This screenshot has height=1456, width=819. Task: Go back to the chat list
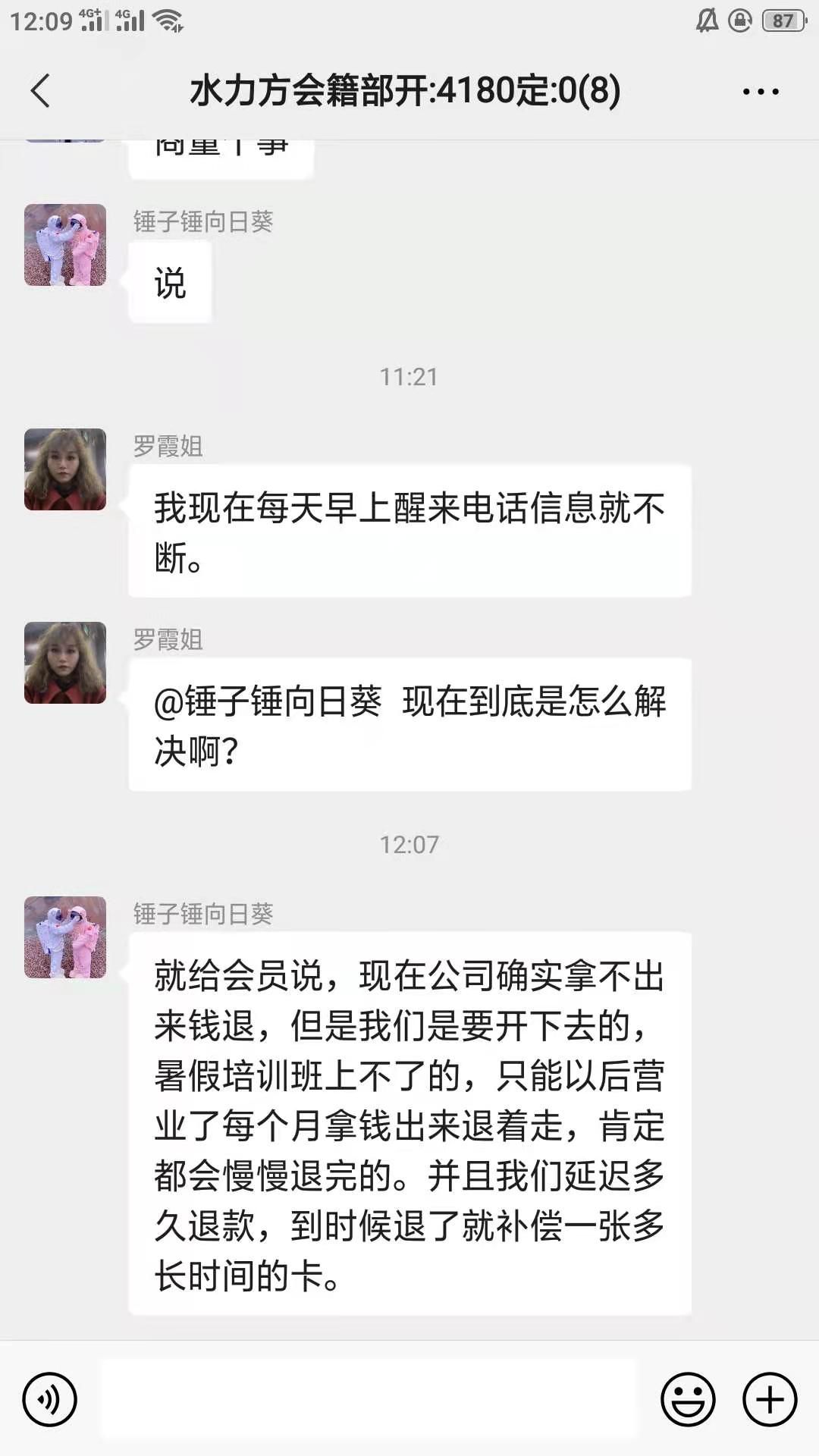(x=41, y=91)
